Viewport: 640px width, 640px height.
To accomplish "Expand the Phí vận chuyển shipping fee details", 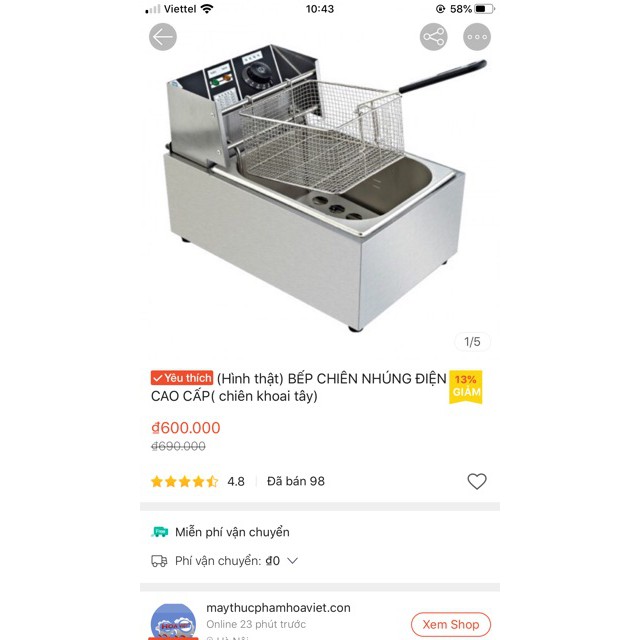I will (x=293, y=561).
